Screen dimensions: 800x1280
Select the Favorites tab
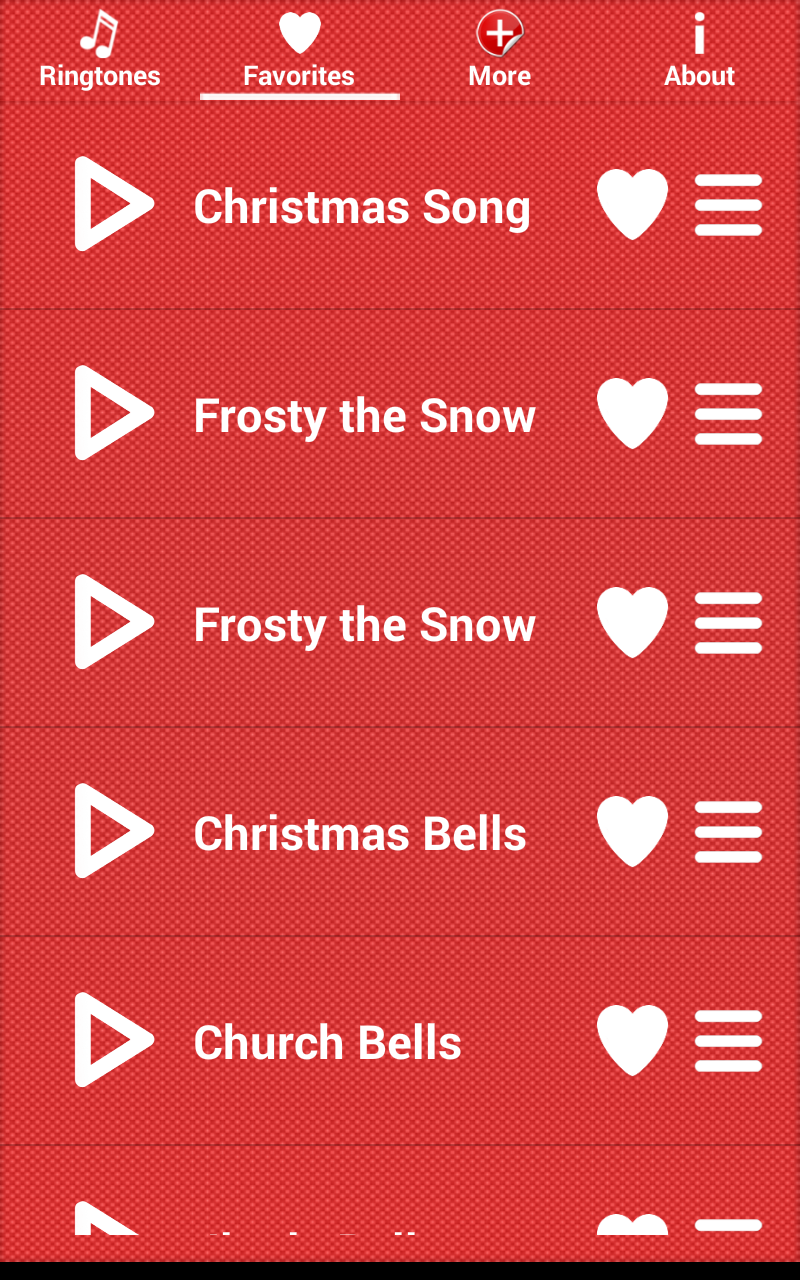coord(299,52)
